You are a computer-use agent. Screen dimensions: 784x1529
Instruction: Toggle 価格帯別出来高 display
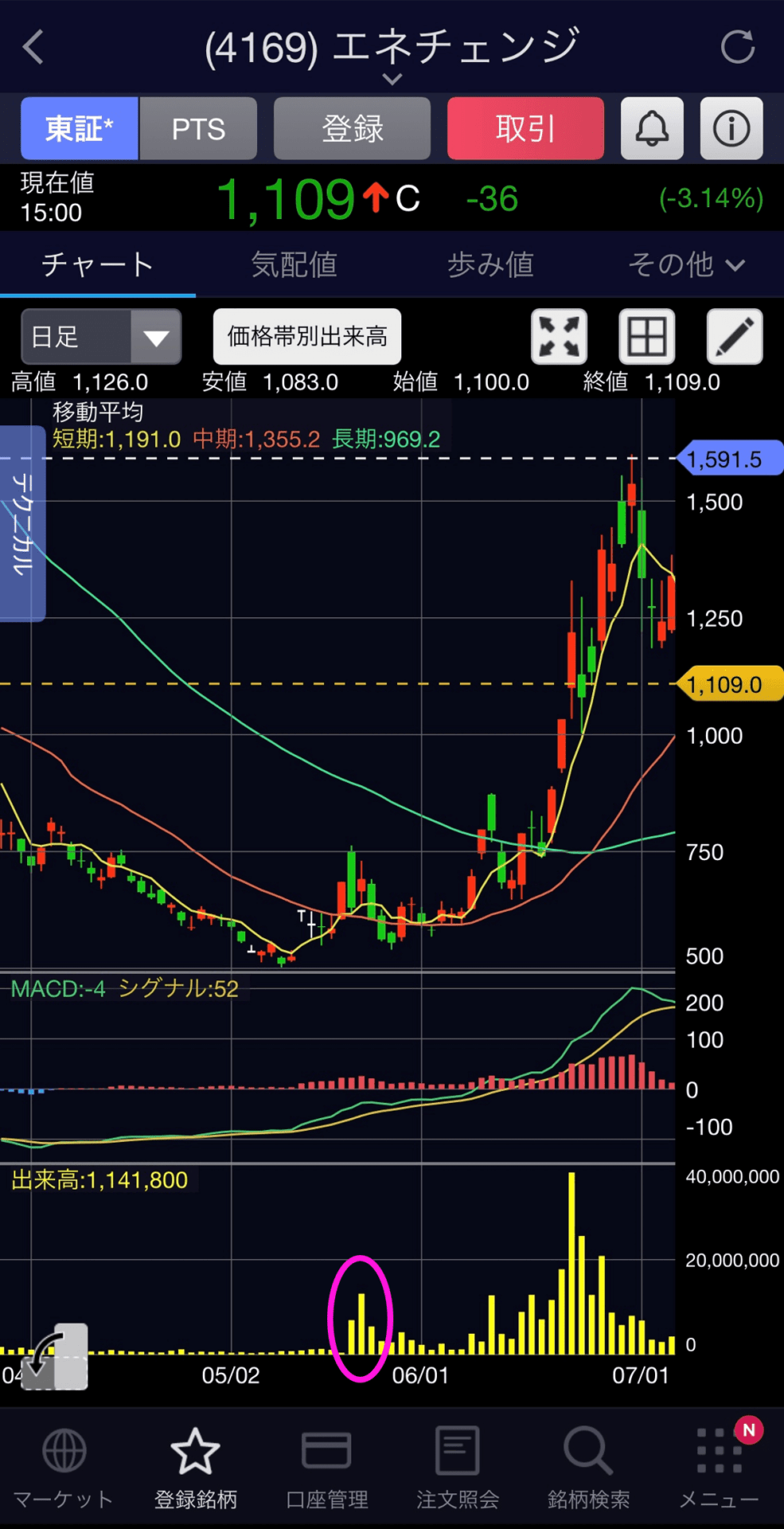(307, 336)
